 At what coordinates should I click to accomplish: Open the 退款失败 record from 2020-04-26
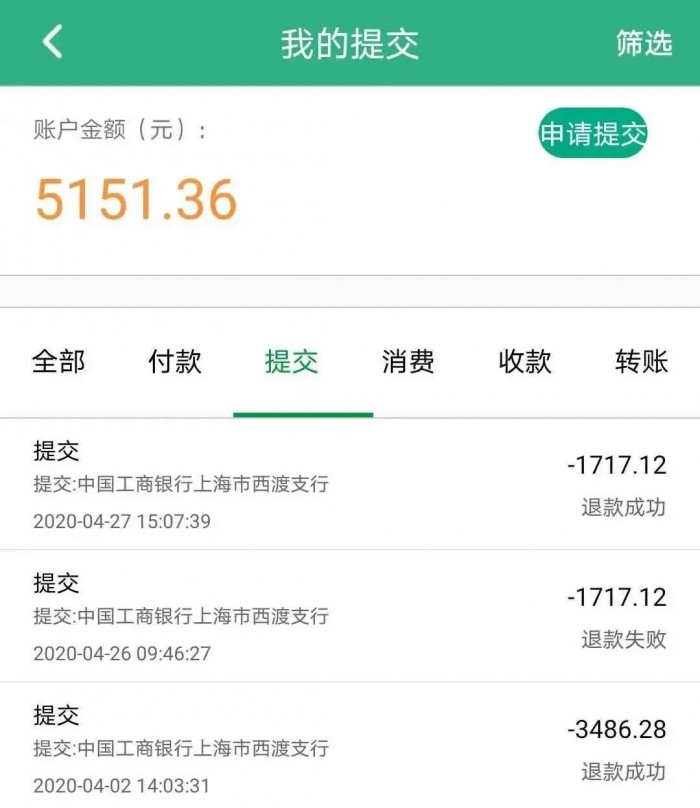350,617
